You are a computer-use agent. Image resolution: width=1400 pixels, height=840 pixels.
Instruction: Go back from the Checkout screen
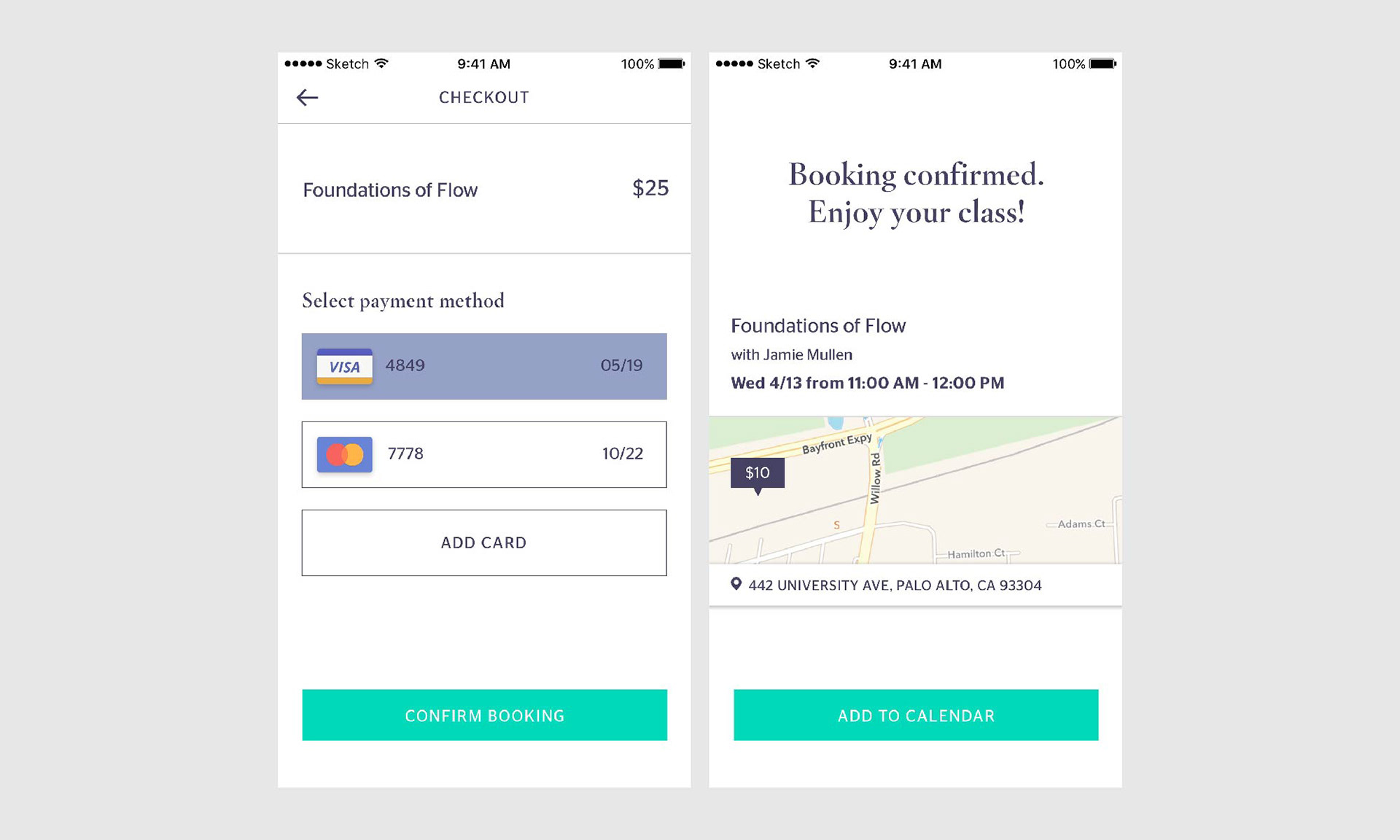pos(307,98)
